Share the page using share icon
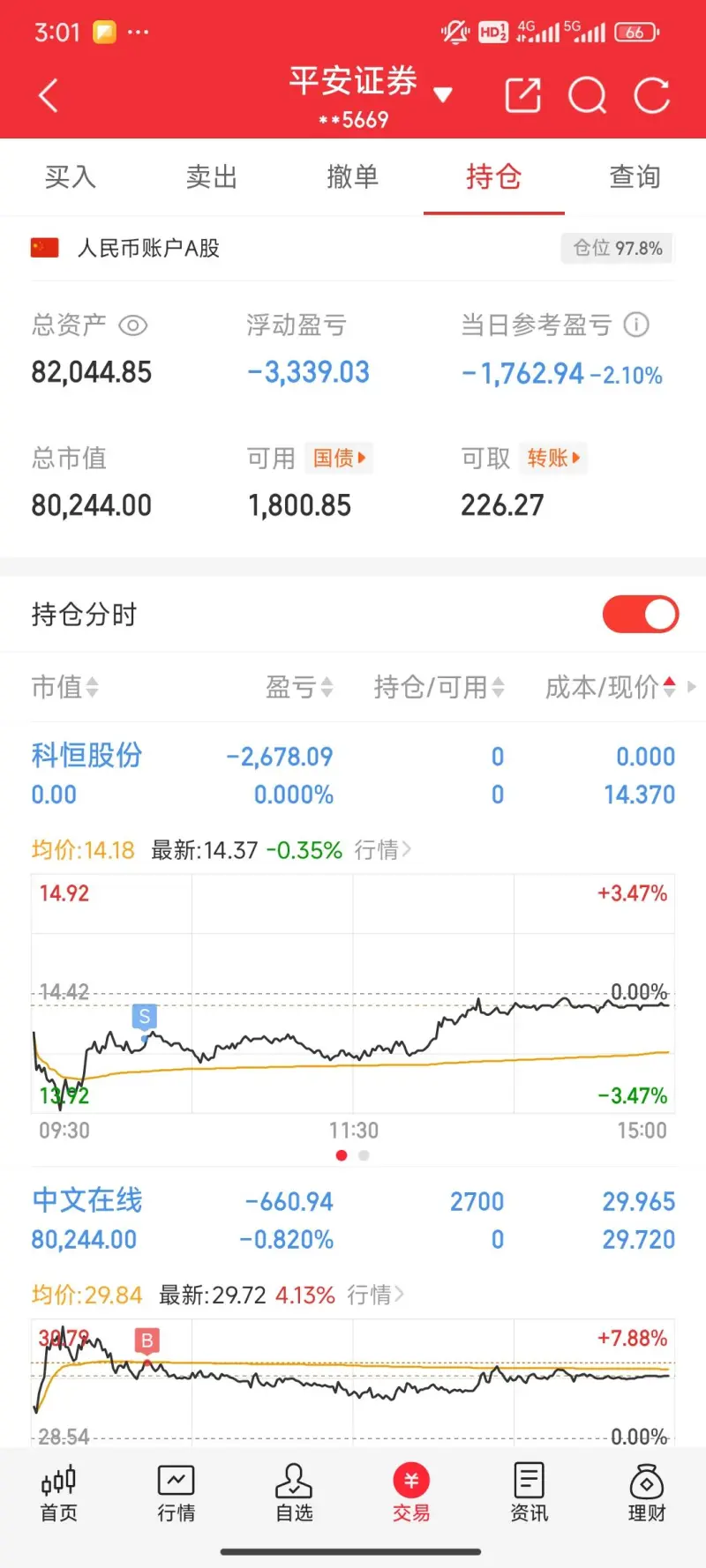 click(523, 95)
